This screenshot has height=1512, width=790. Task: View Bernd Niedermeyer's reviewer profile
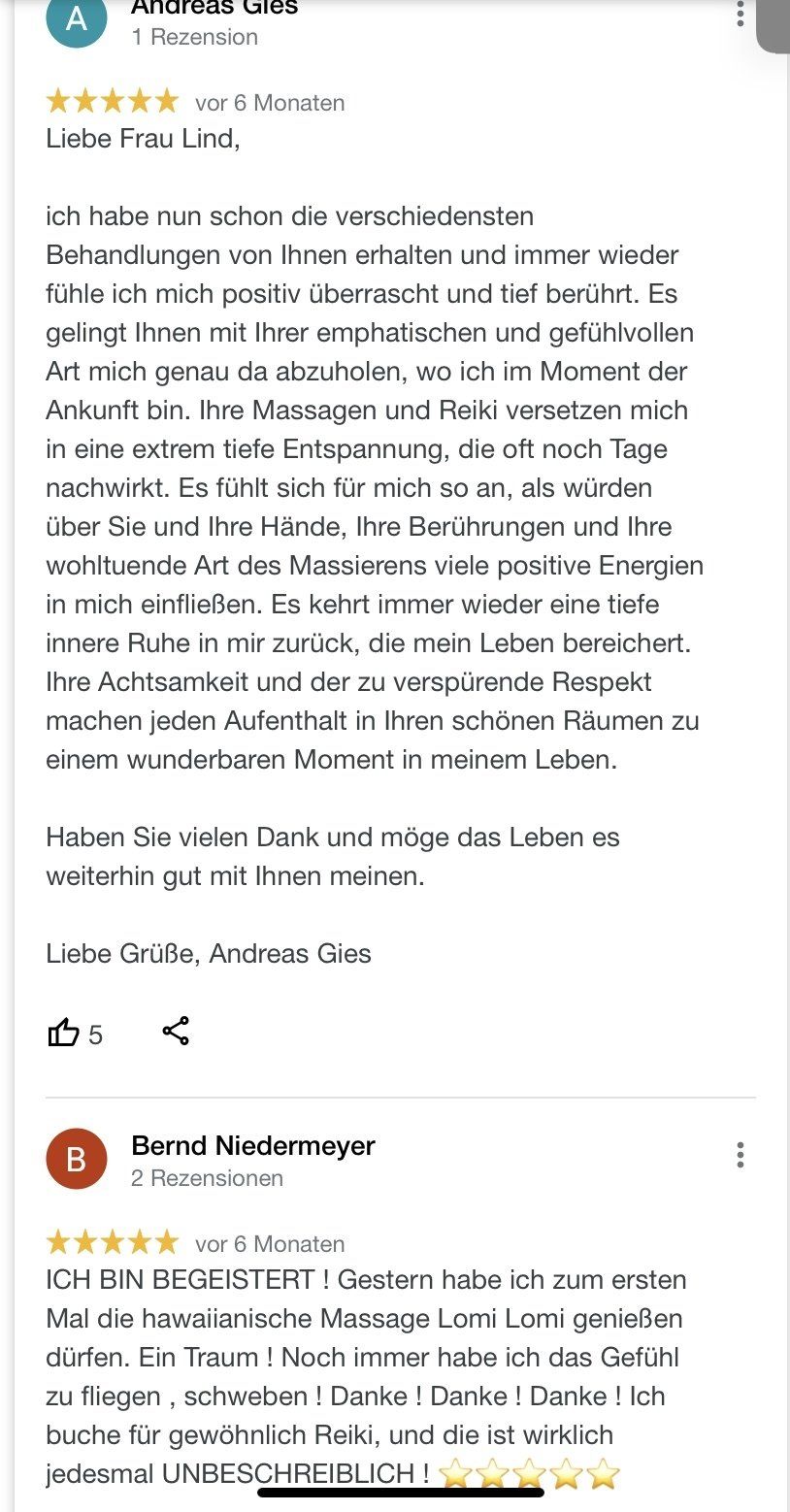click(x=252, y=1146)
